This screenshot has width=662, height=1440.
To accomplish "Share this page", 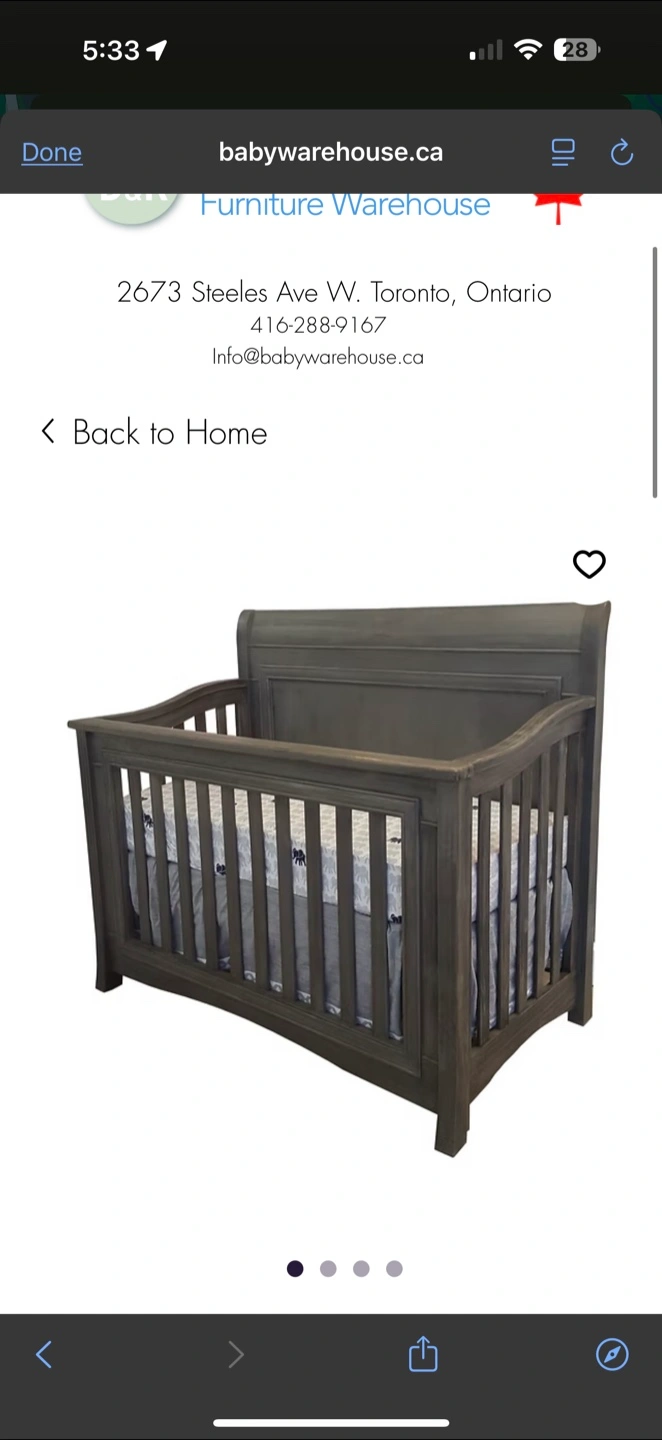I will pos(423,1353).
